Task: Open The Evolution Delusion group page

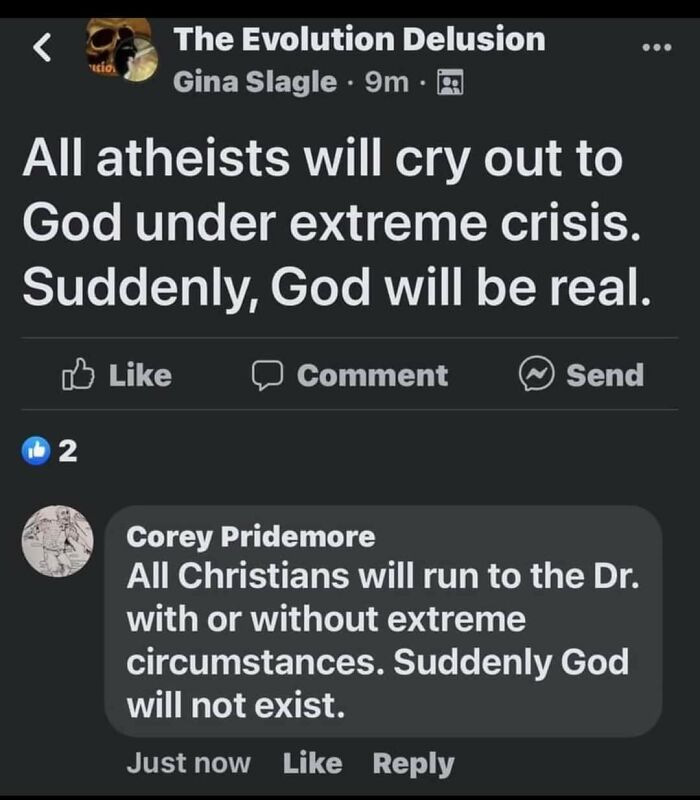Action: [359, 40]
